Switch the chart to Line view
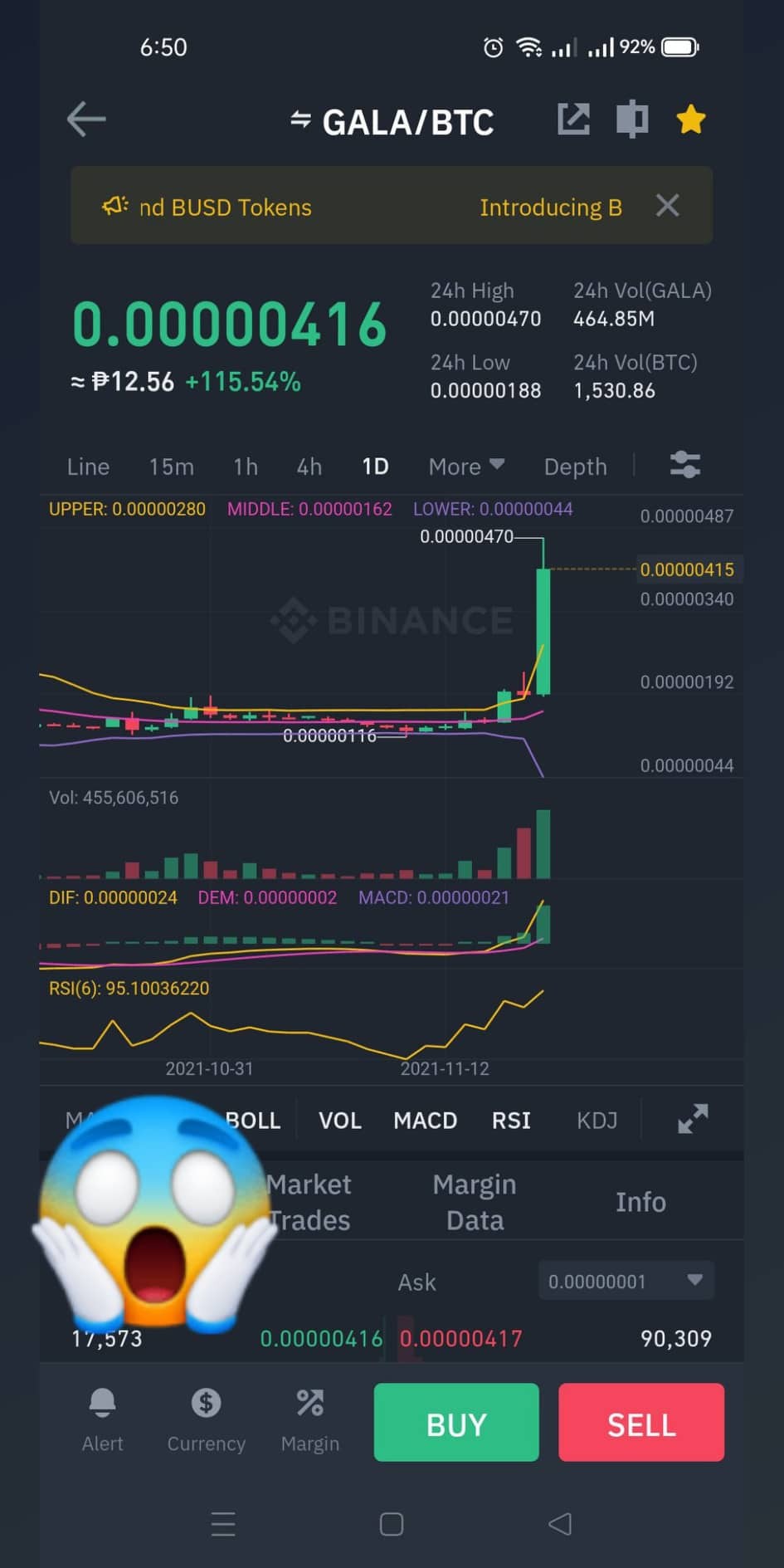Viewport: 784px width, 1568px height. coord(88,466)
